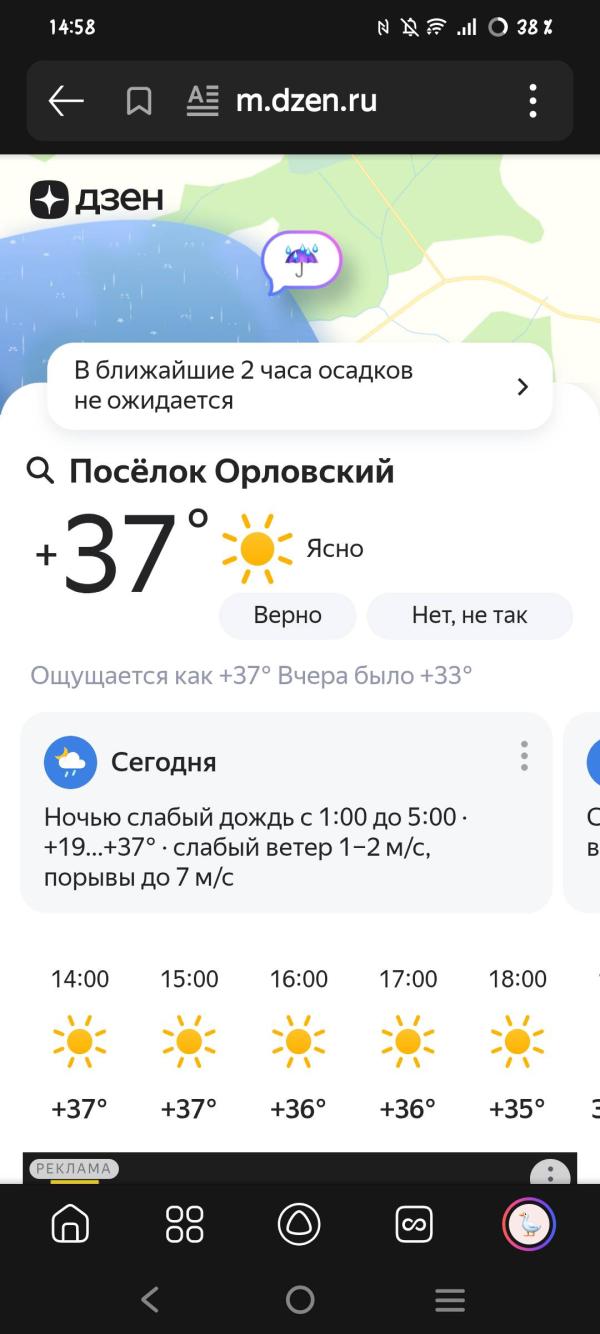Open the Дзен logo link
Image resolution: width=600 pixels, height=1334 pixels.
[97, 200]
